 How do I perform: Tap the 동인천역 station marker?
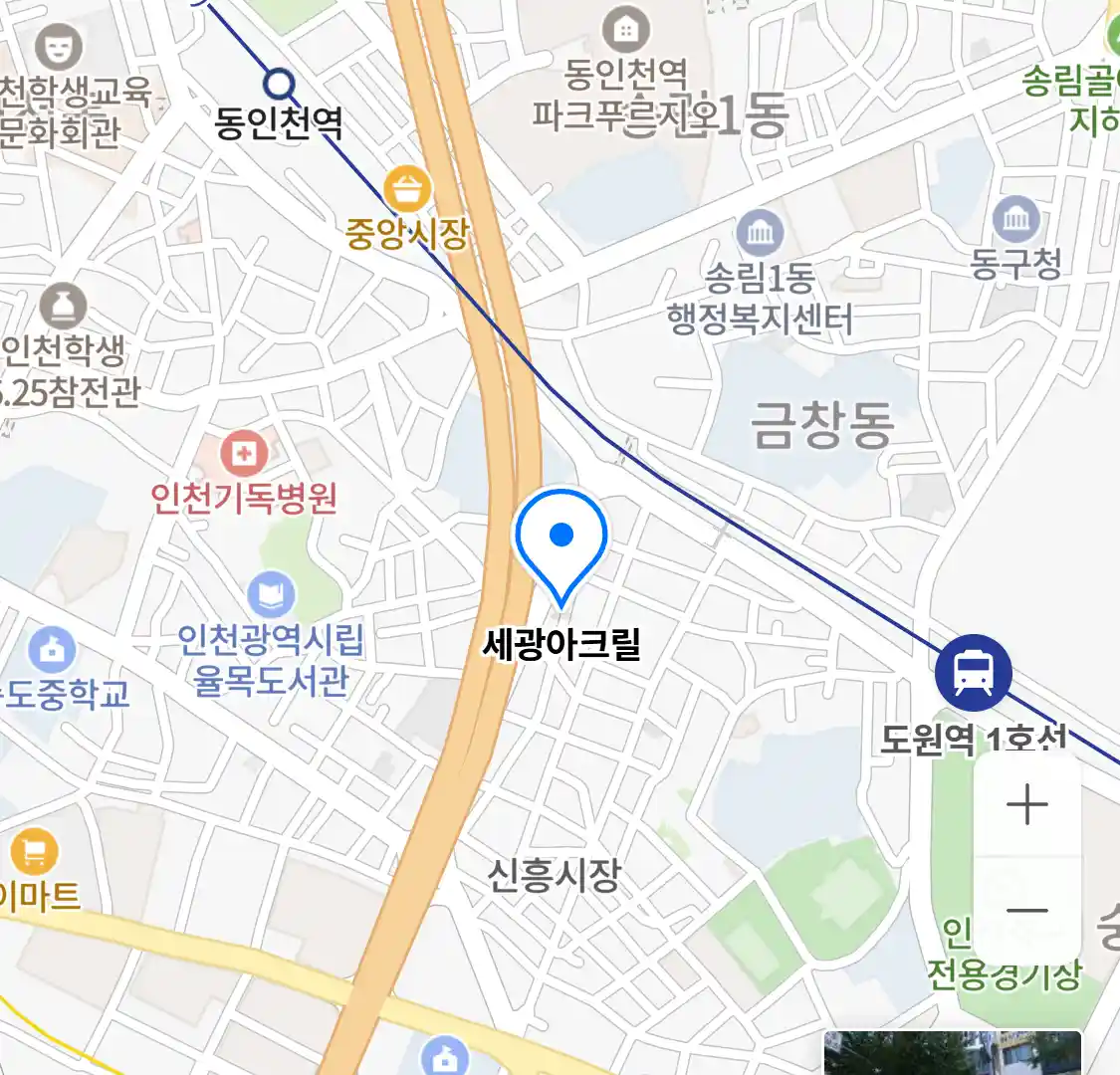point(280,84)
